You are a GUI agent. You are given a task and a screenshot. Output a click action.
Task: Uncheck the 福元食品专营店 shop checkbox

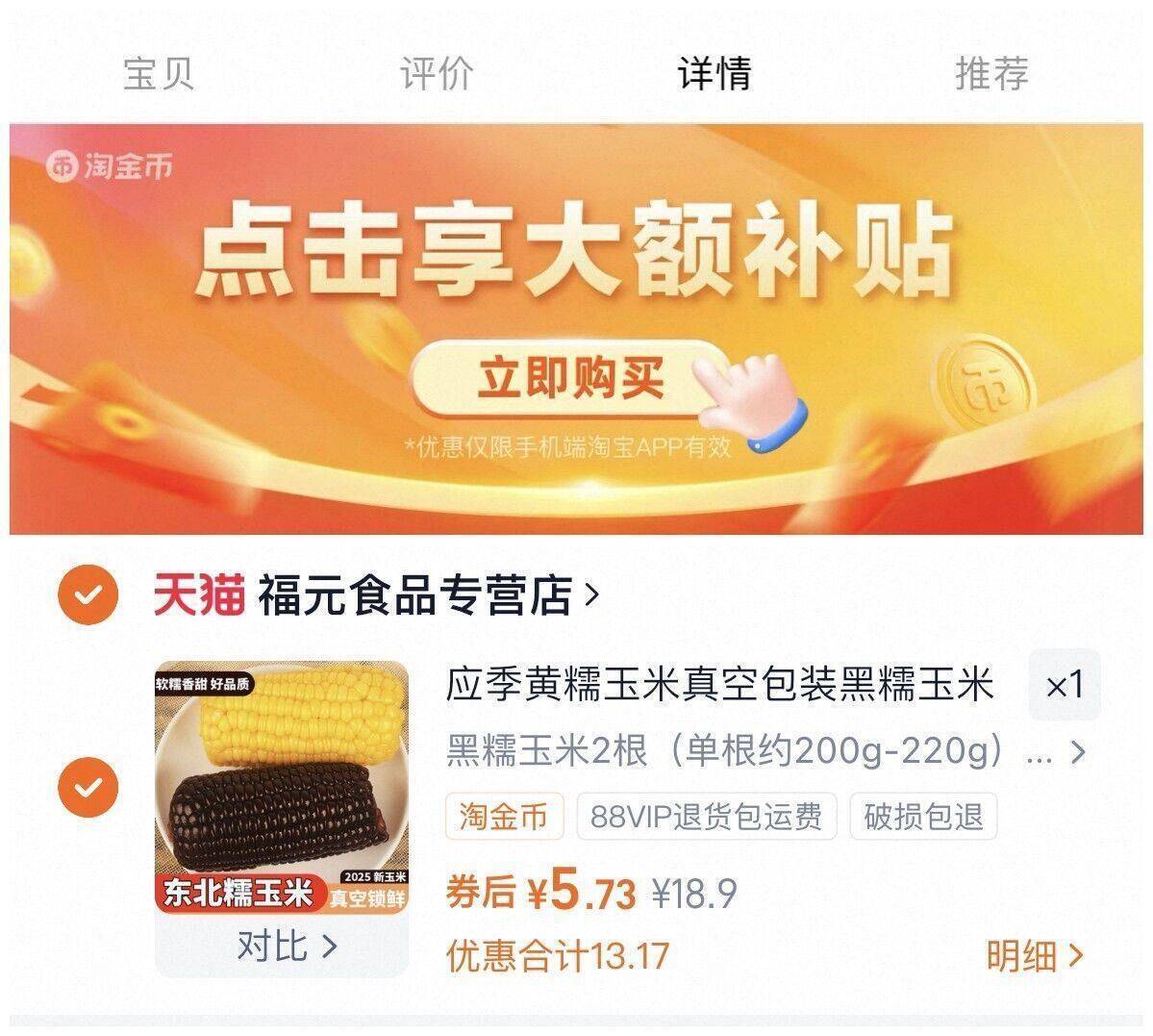pos(88,595)
